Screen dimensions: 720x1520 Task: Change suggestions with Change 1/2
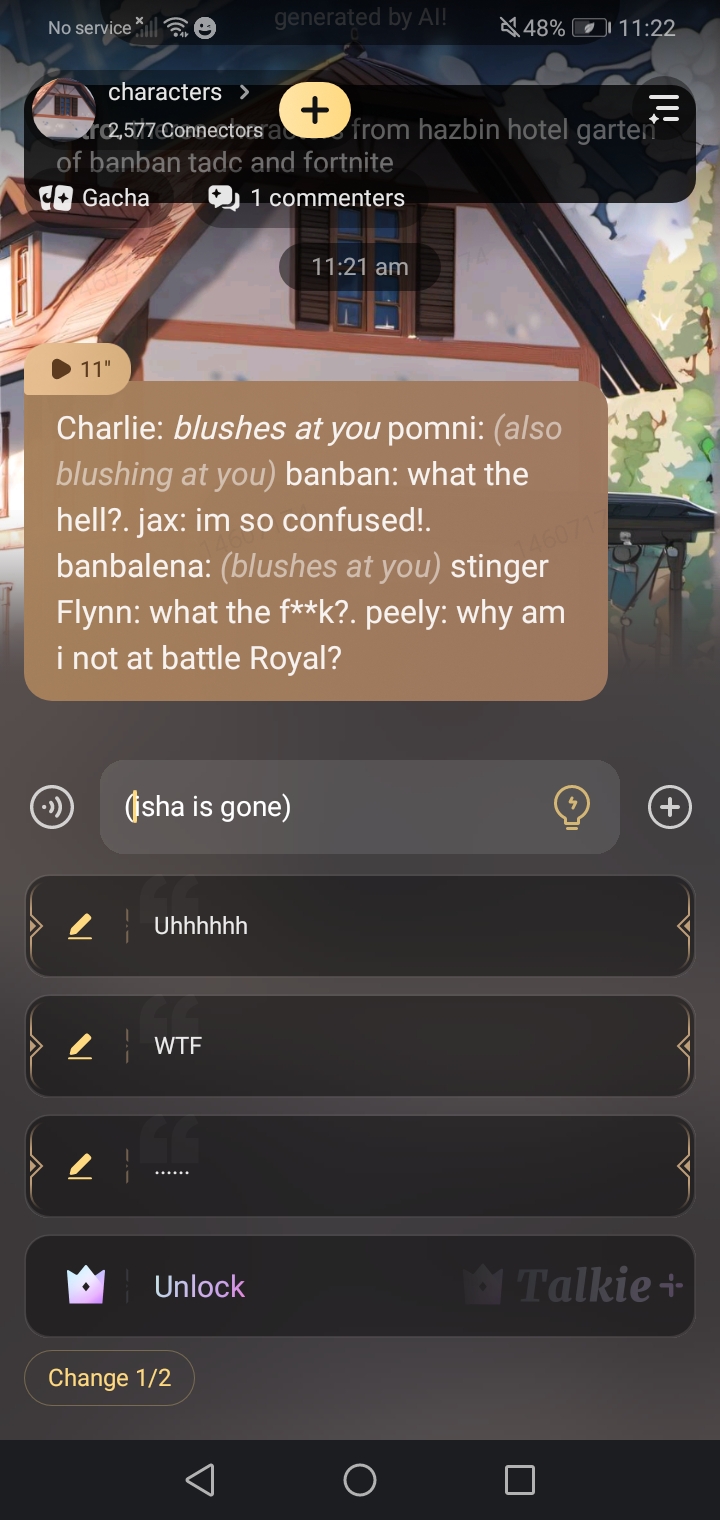[x=109, y=1378]
